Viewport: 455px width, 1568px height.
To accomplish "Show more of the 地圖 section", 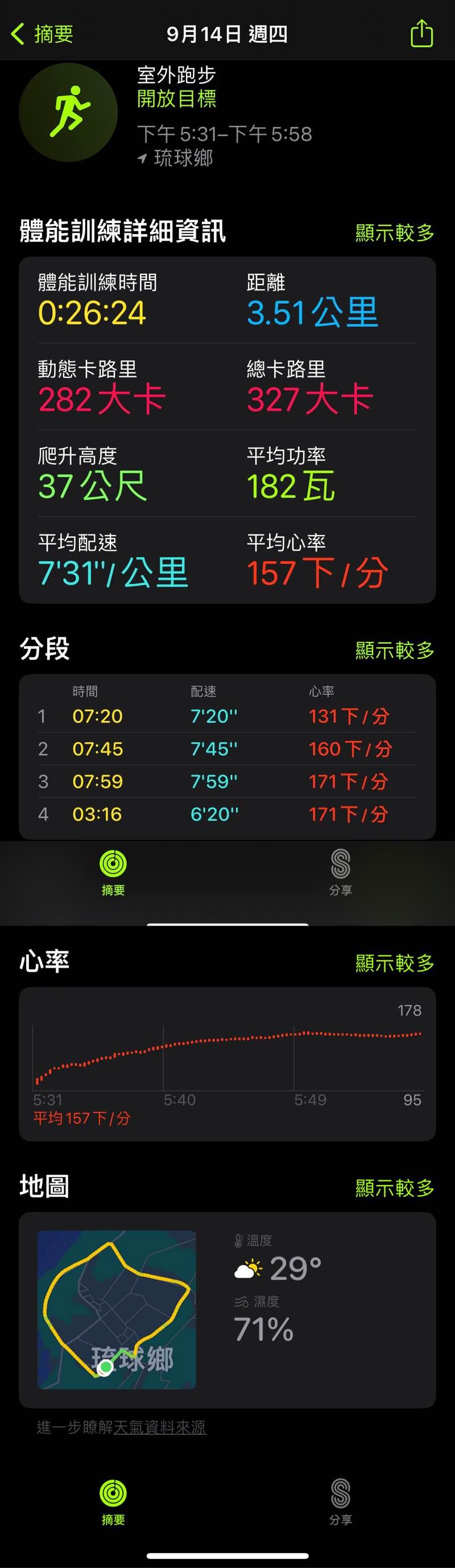I will [x=394, y=1187].
